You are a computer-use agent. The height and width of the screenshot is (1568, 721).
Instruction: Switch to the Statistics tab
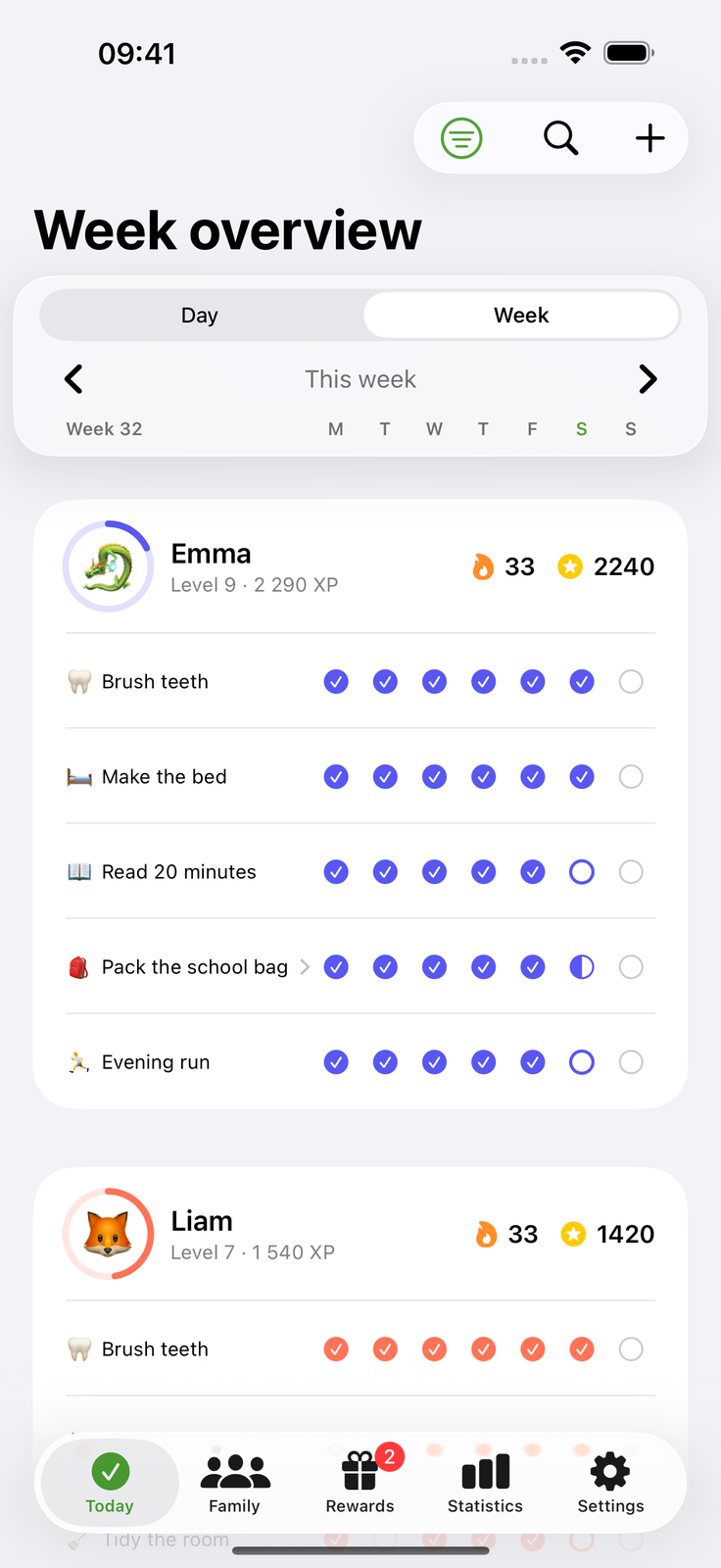pos(485,1484)
